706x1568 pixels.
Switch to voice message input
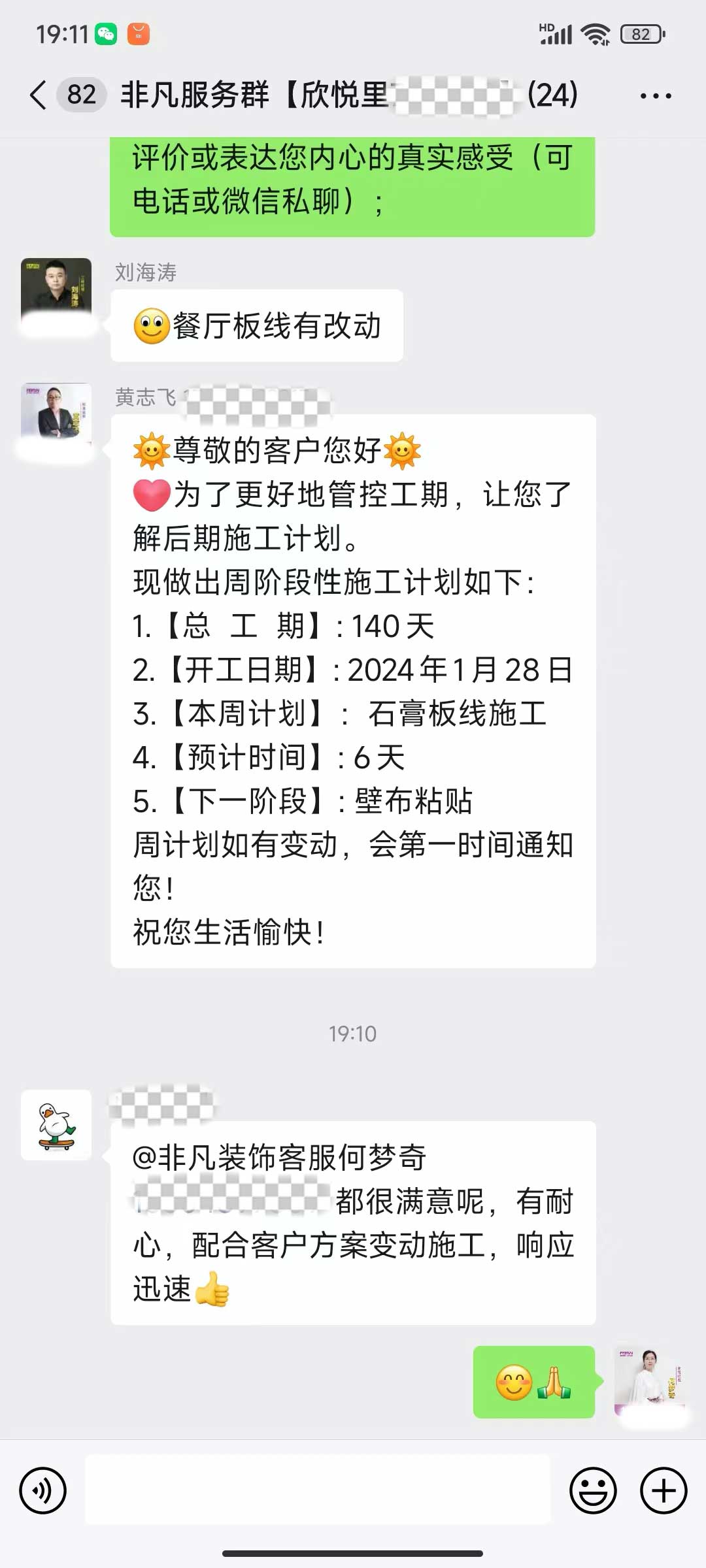tap(43, 1491)
